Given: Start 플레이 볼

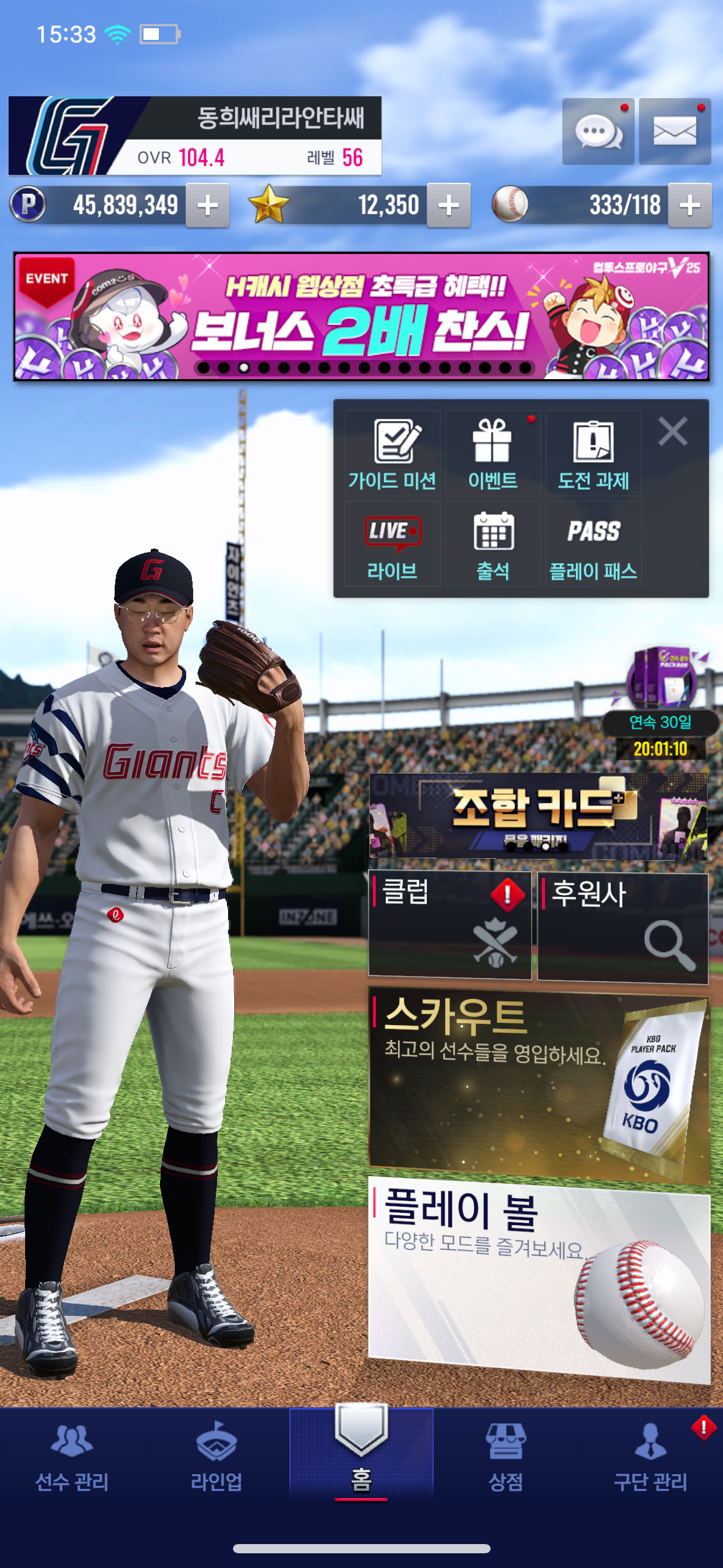Looking at the screenshot, I should point(539,1278).
